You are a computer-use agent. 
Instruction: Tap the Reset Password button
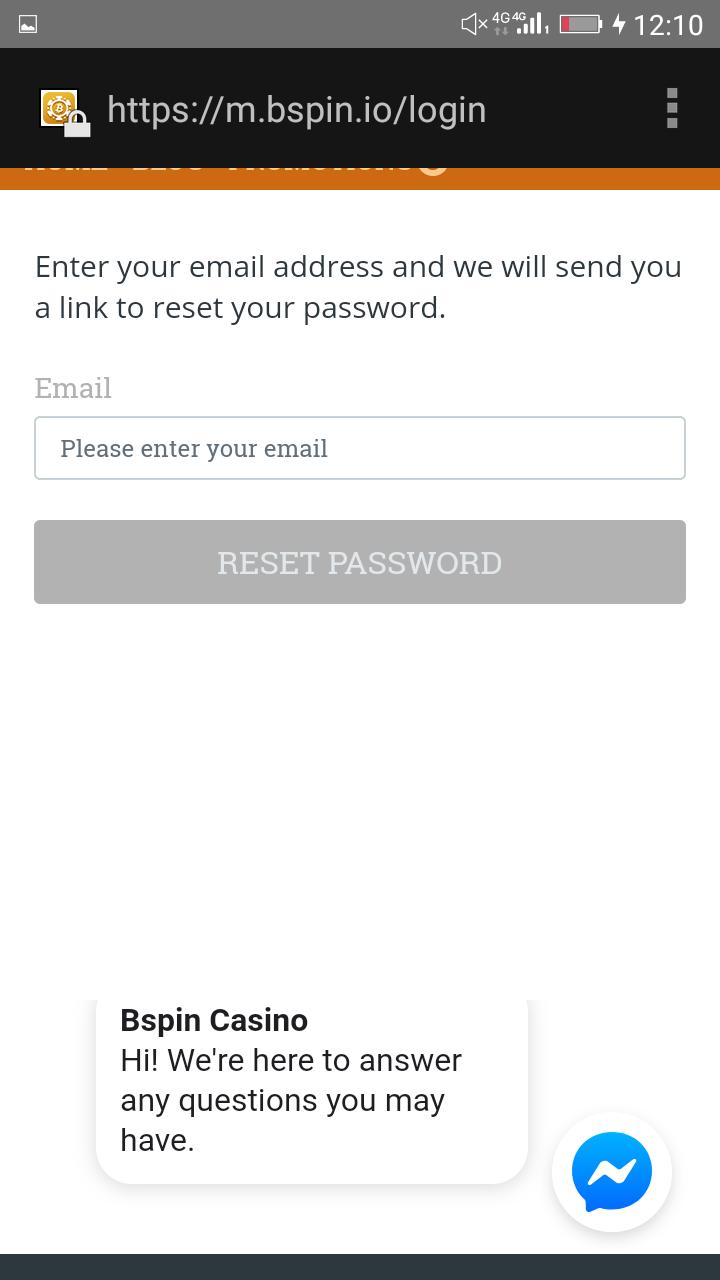(360, 562)
